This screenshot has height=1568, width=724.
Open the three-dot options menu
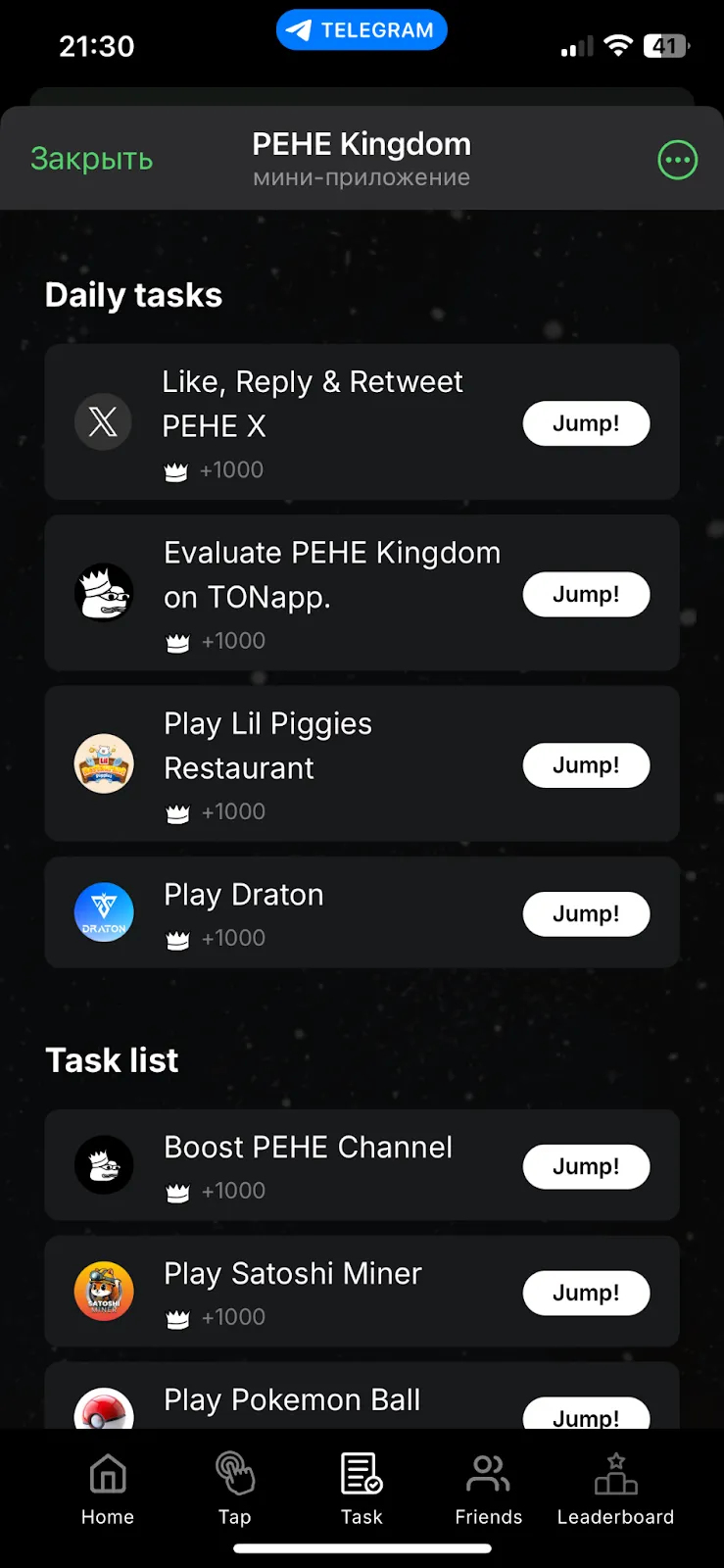677,160
